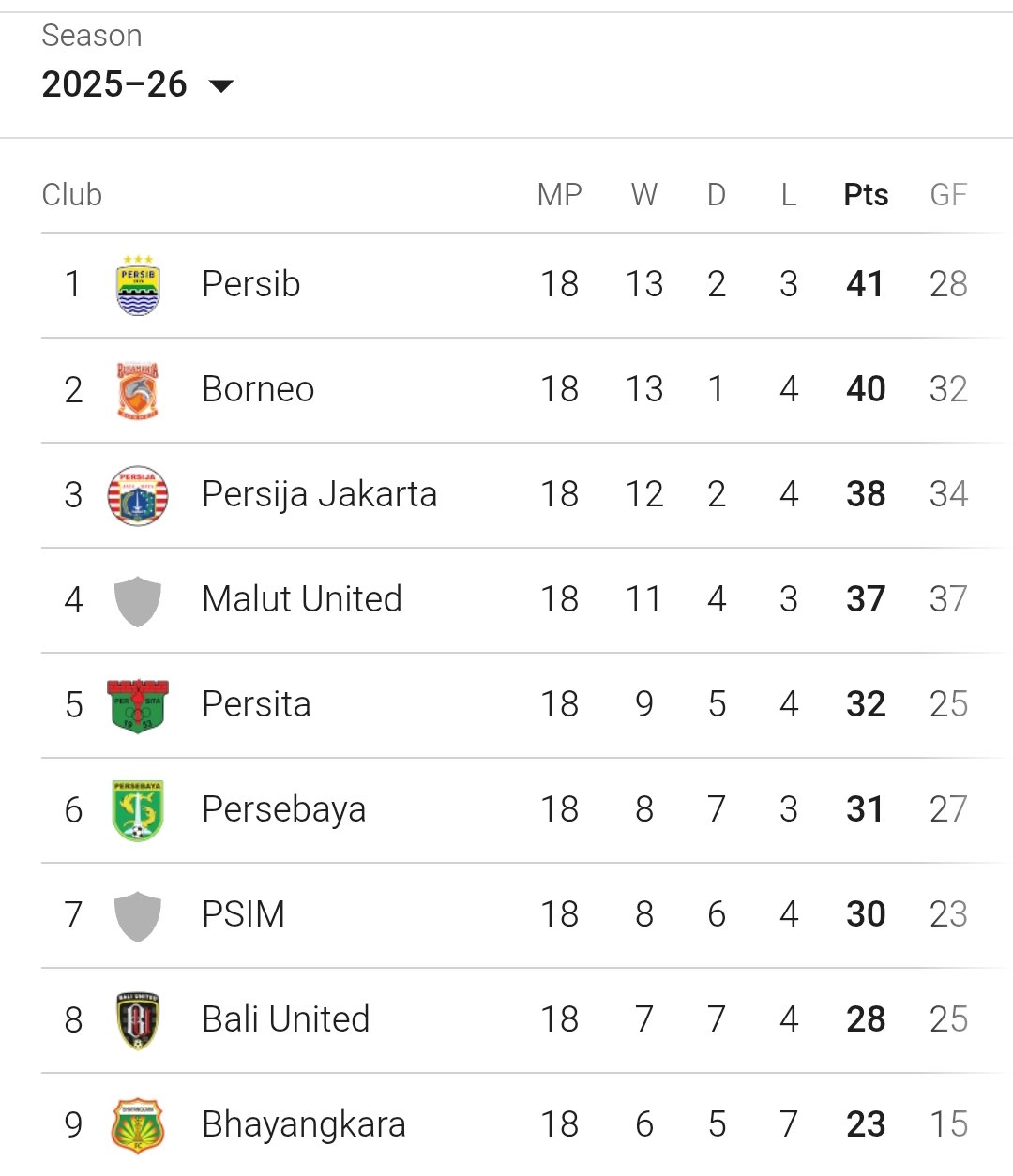Open Persebaya's club details
Screen dimensions: 1013x1176
283,809
